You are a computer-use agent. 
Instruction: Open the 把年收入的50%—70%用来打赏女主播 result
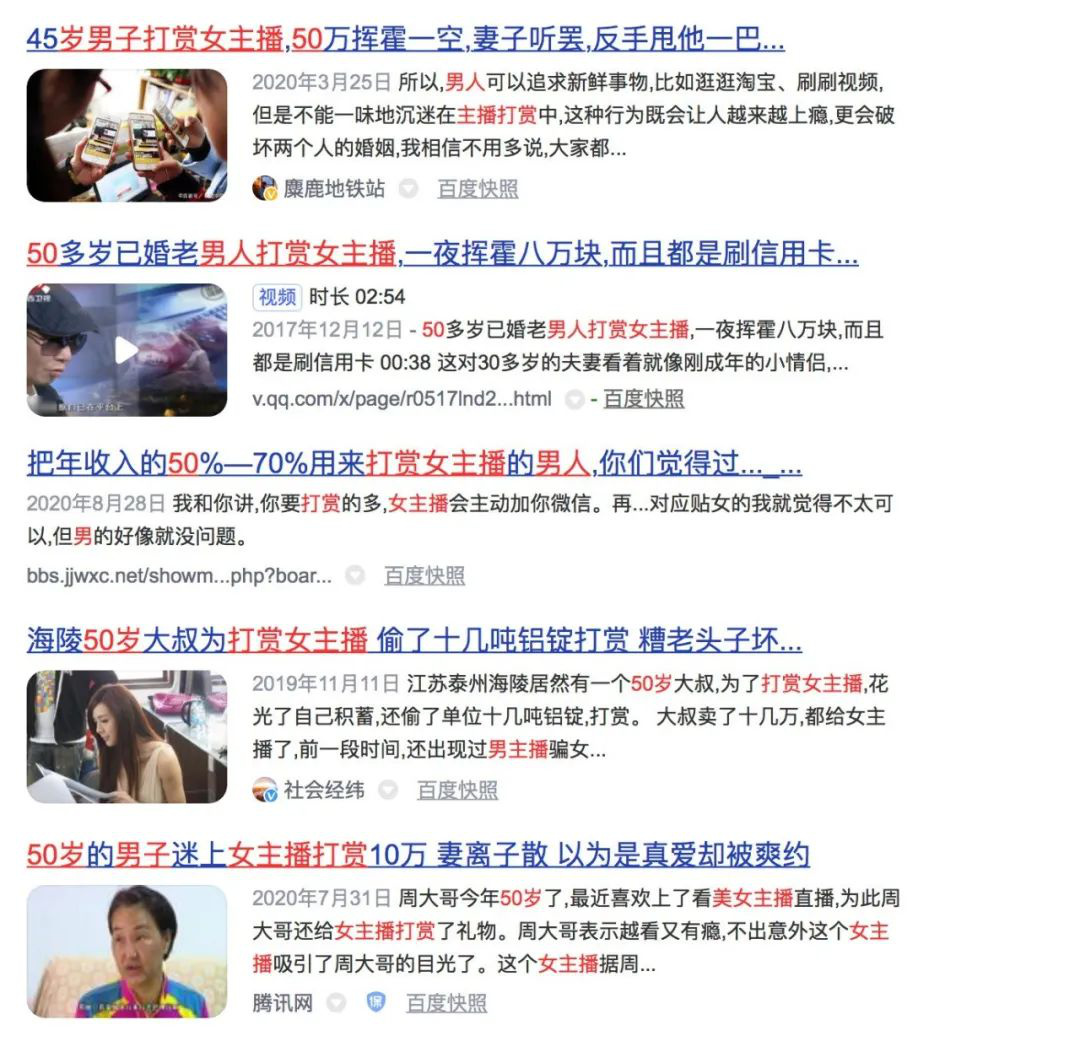click(x=413, y=463)
